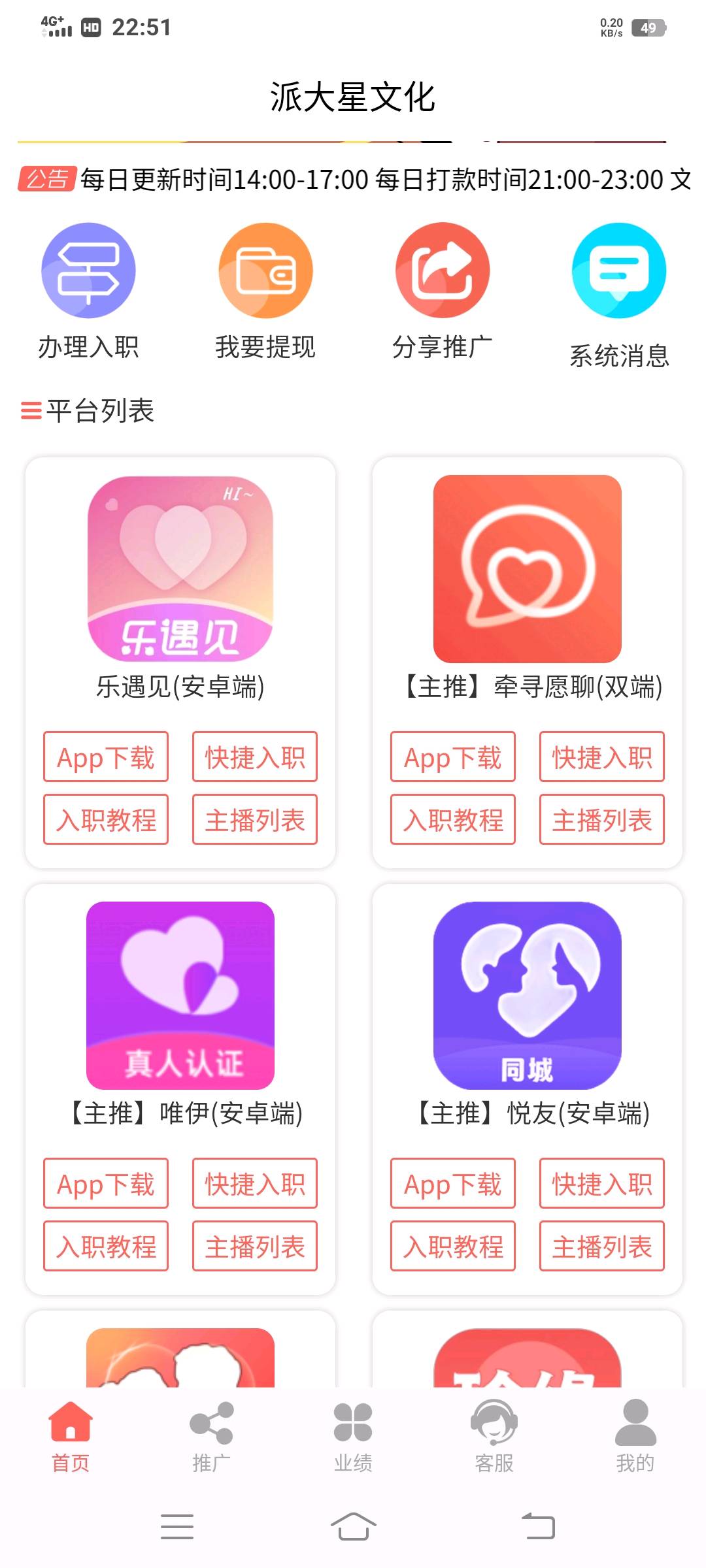Open 主播列表 for 悦友(安卓端)
This screenshot has width=706, height=1568.
[x=602, y=1246]
